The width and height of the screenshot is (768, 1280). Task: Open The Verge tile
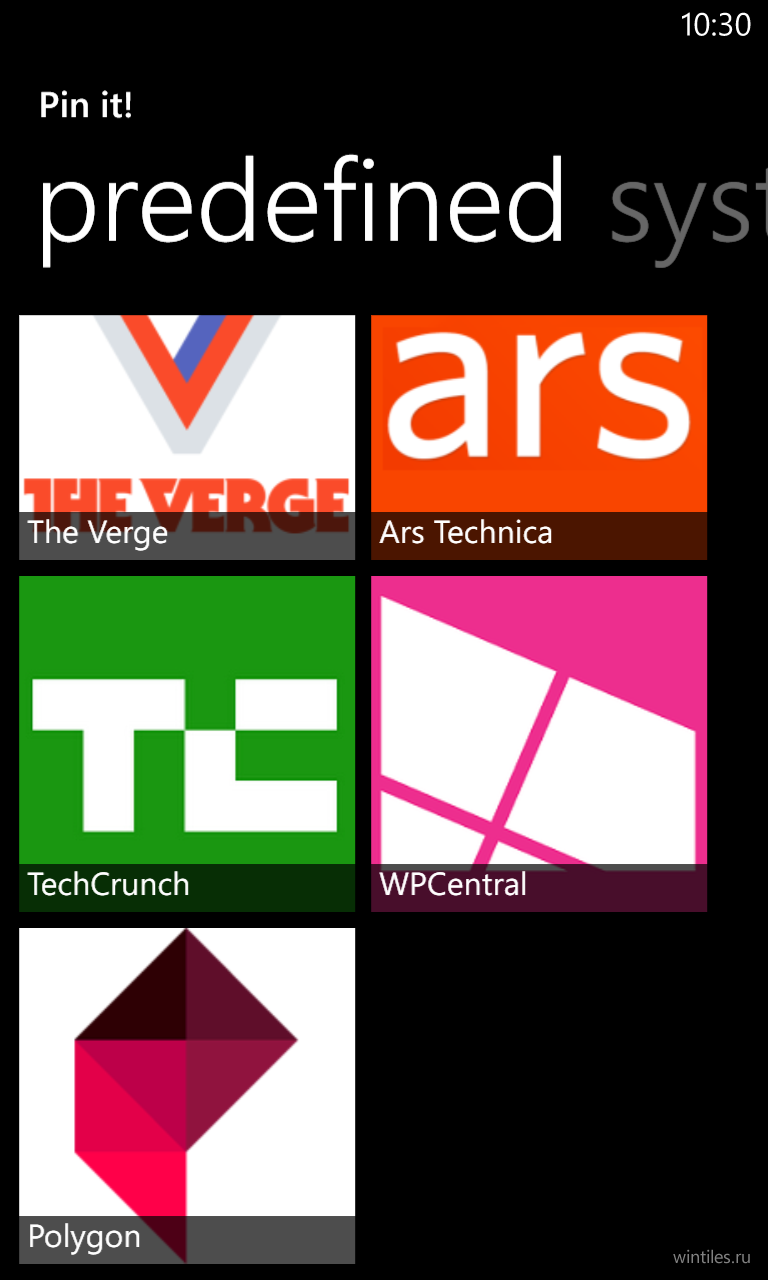tap(187, 437)
